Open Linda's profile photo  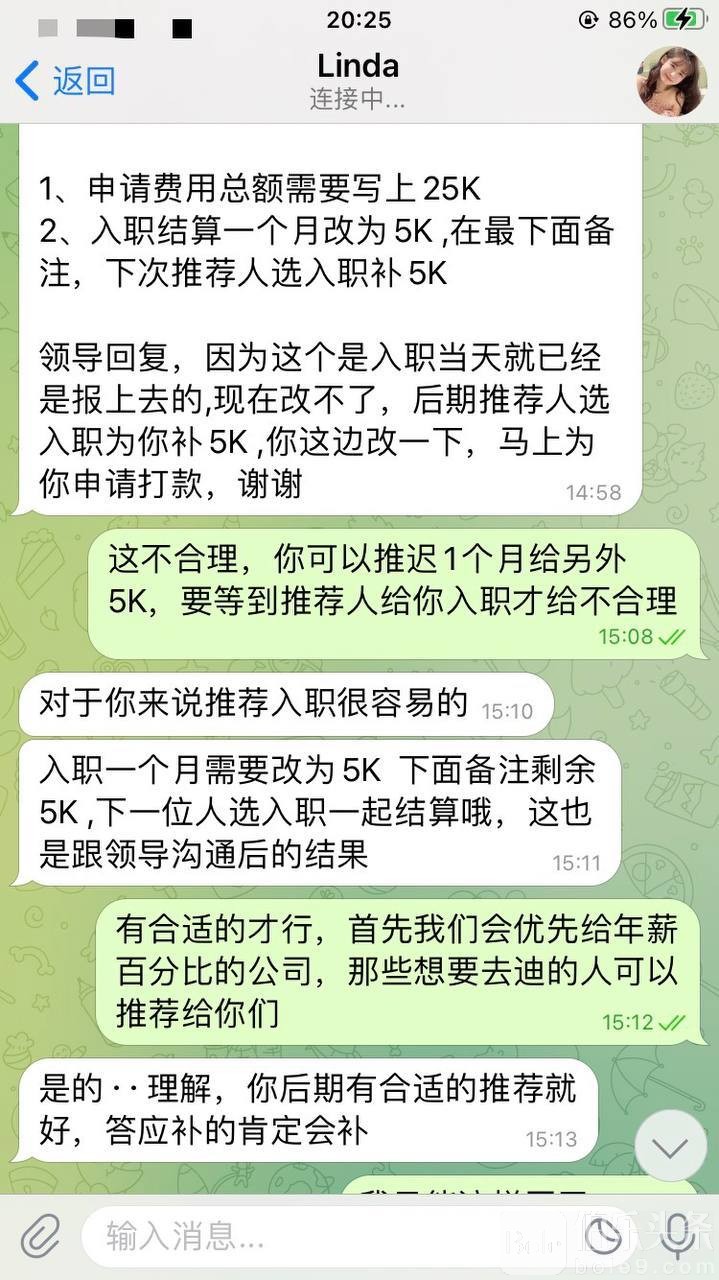672,80
